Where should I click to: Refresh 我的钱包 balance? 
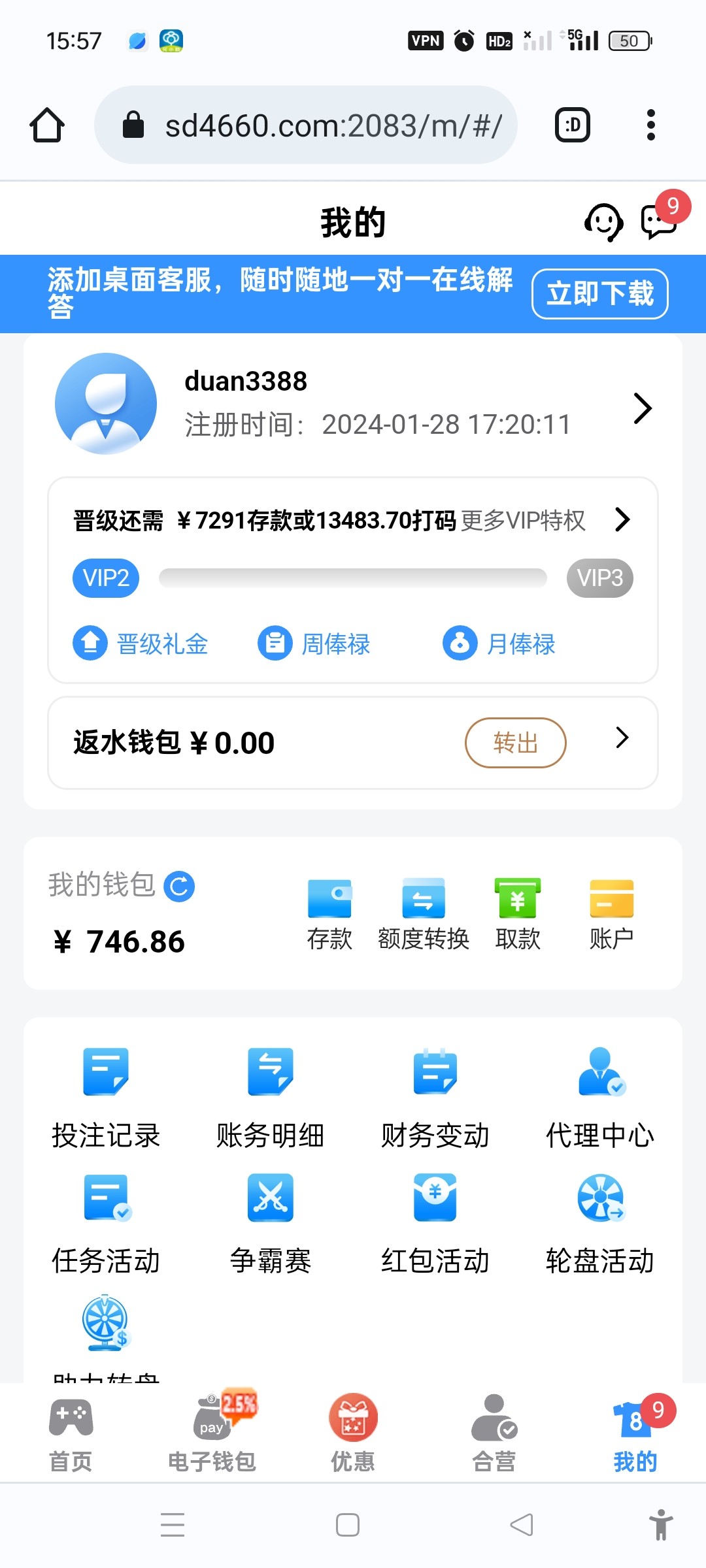click(x=179, y=887)
